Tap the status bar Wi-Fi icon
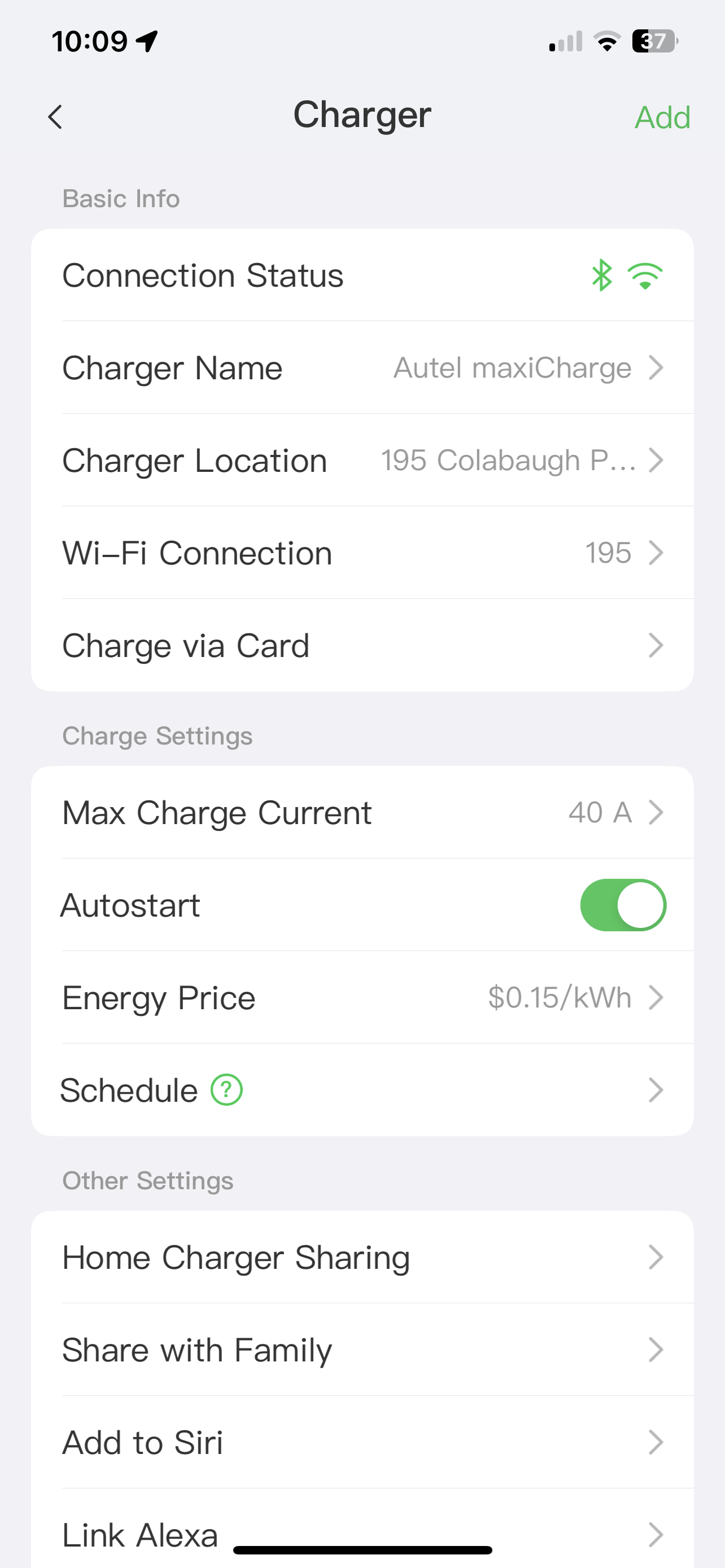The image size is (725, 1568). point(606,40)
